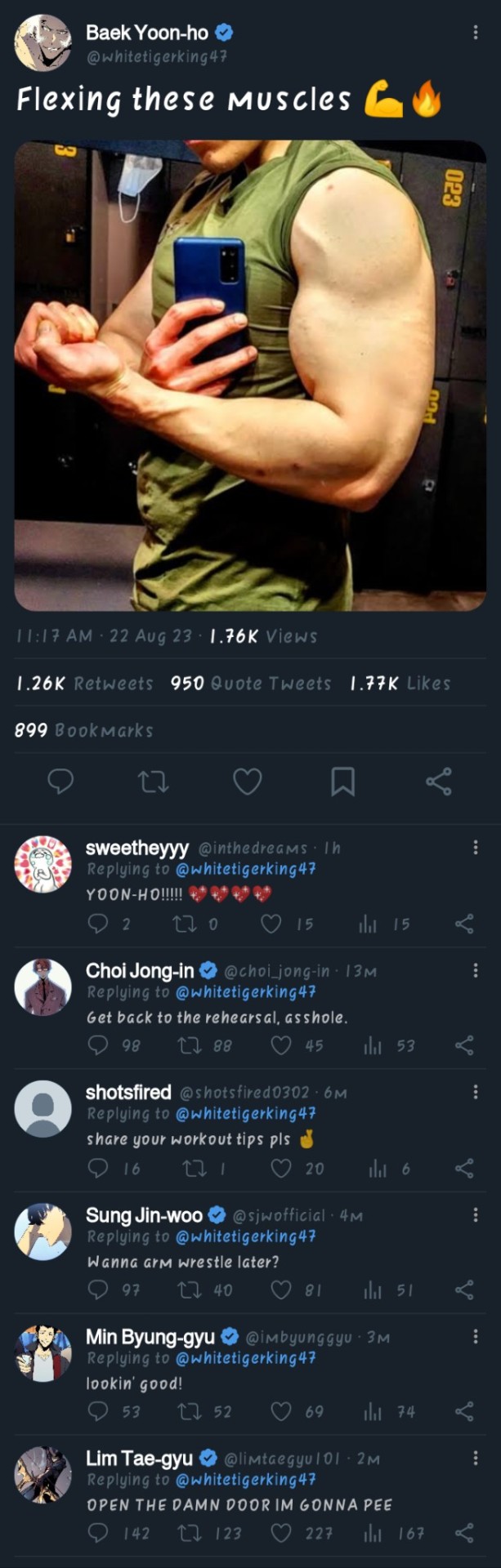Like Lim Tae-gyu's reply

click(281, 1534)
